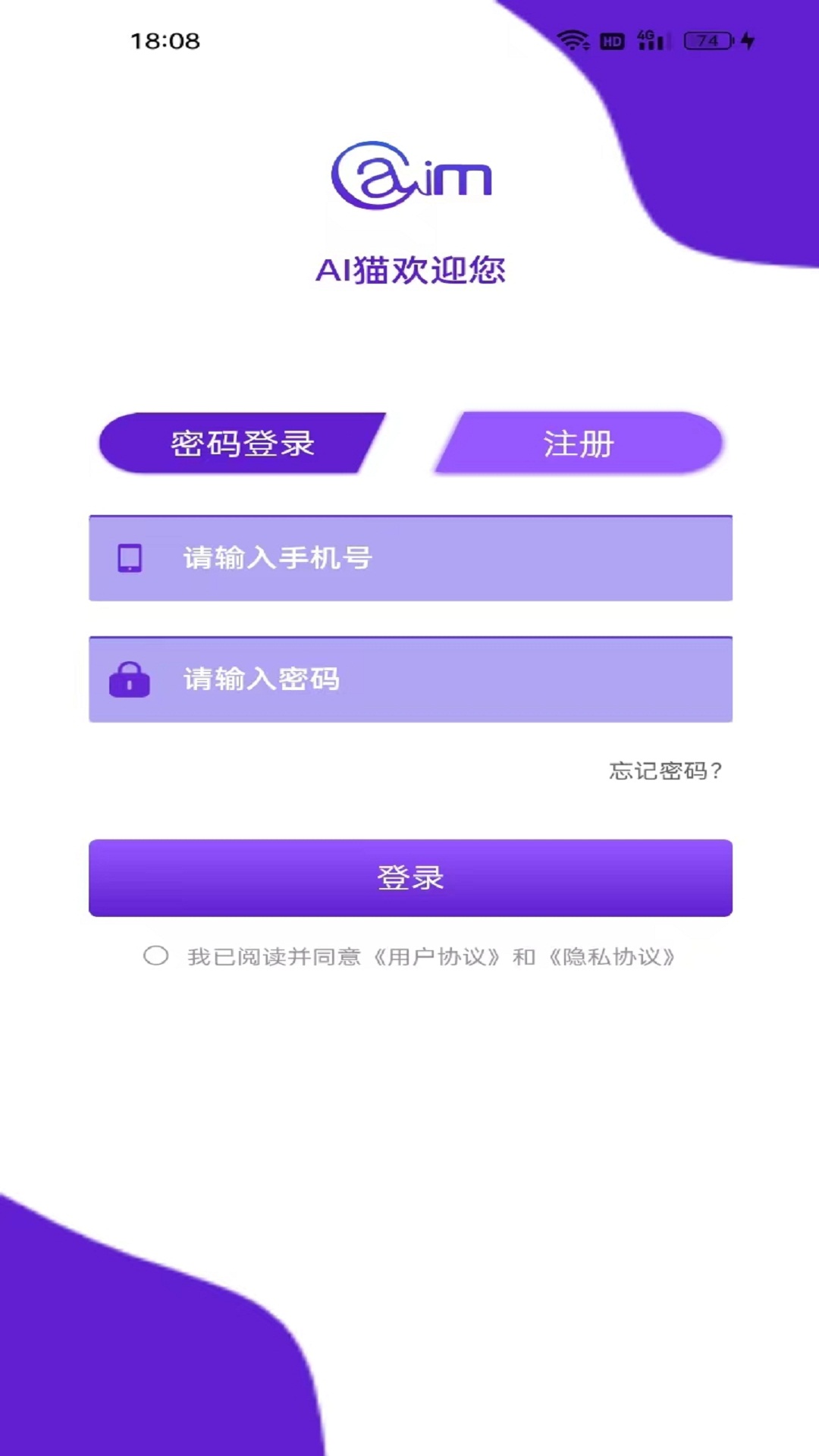Tap the 18:08 clock display
Screen dimensions: 819x1456
click(x=167, y=39)
